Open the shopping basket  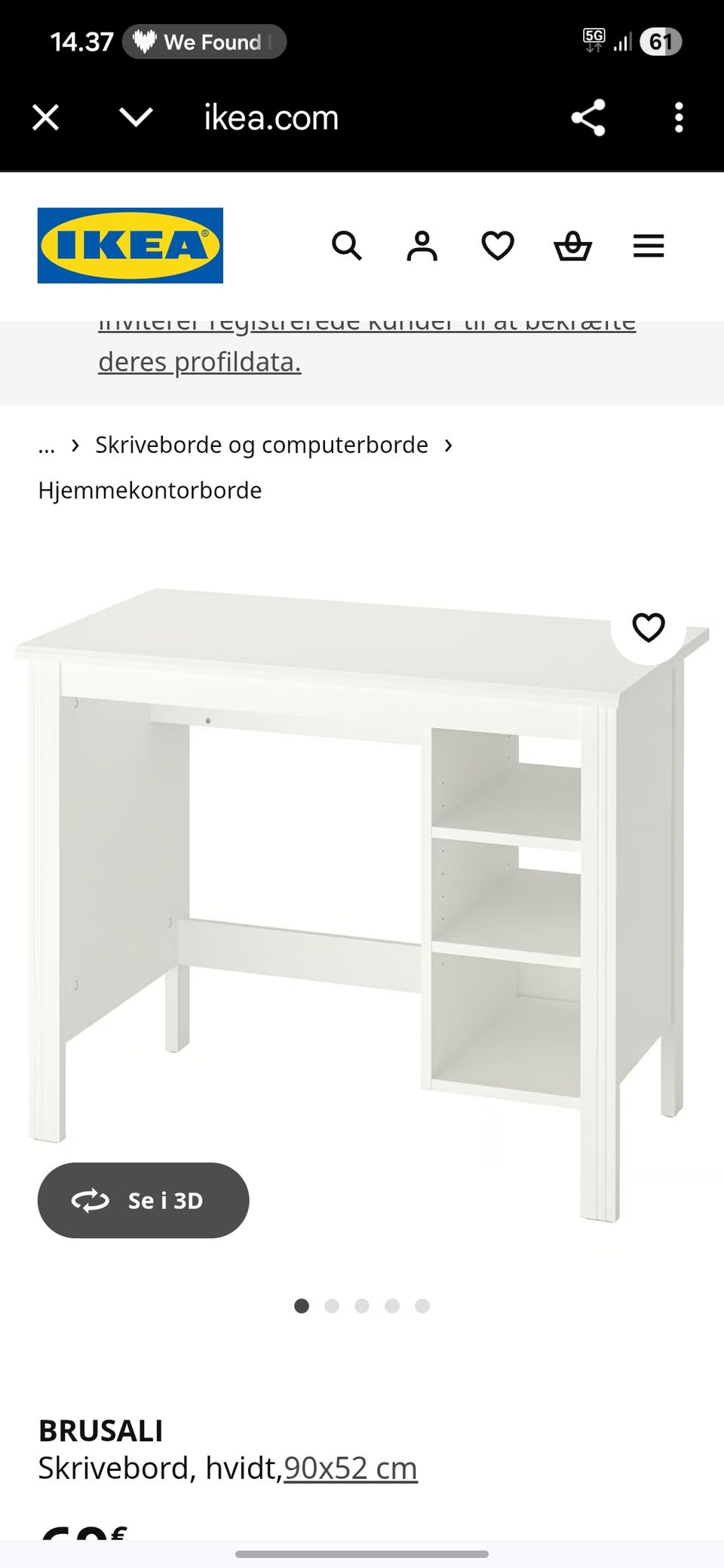click(573, 245)
